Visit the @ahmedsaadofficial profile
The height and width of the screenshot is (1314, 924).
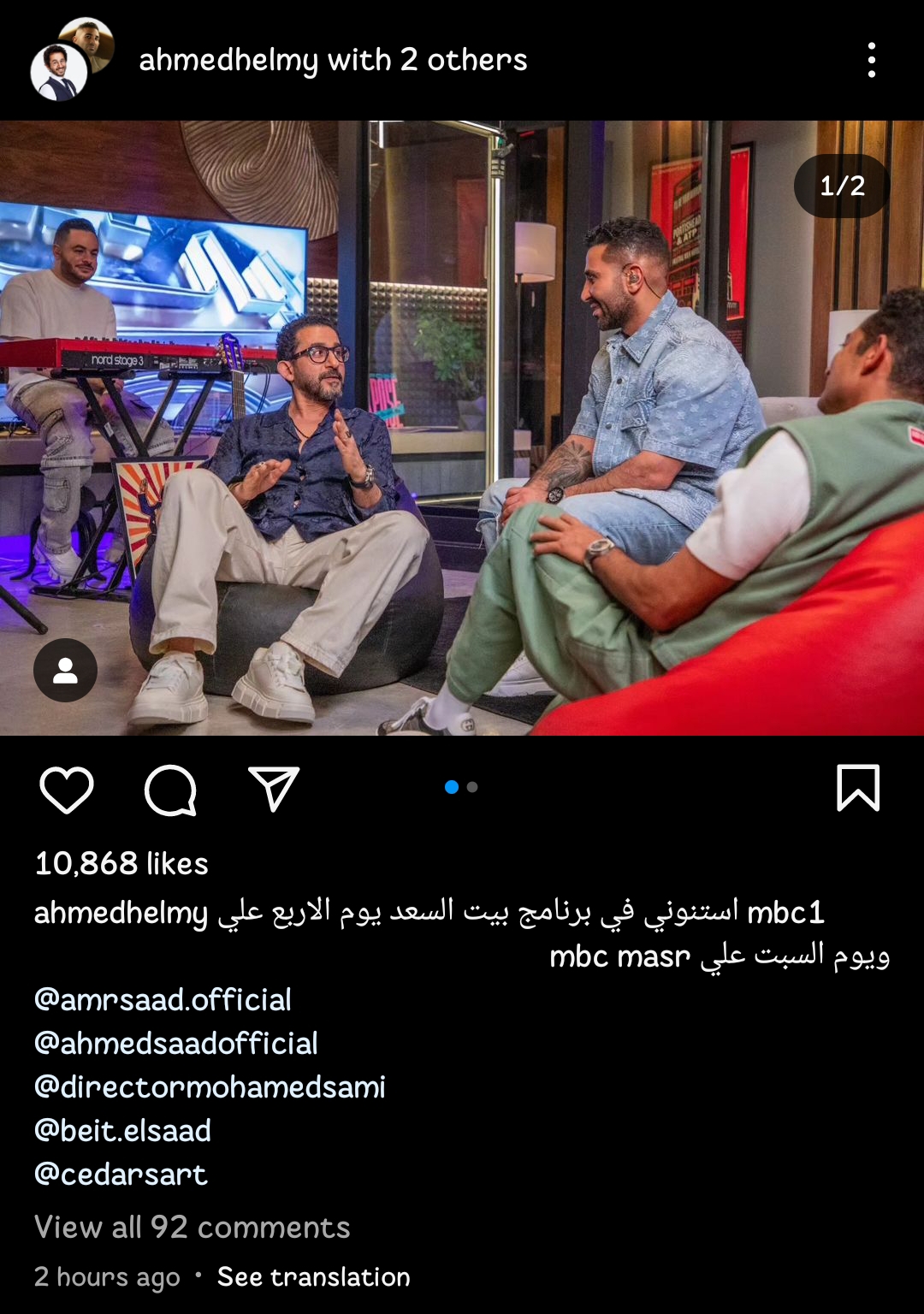tap(176, 1044)
